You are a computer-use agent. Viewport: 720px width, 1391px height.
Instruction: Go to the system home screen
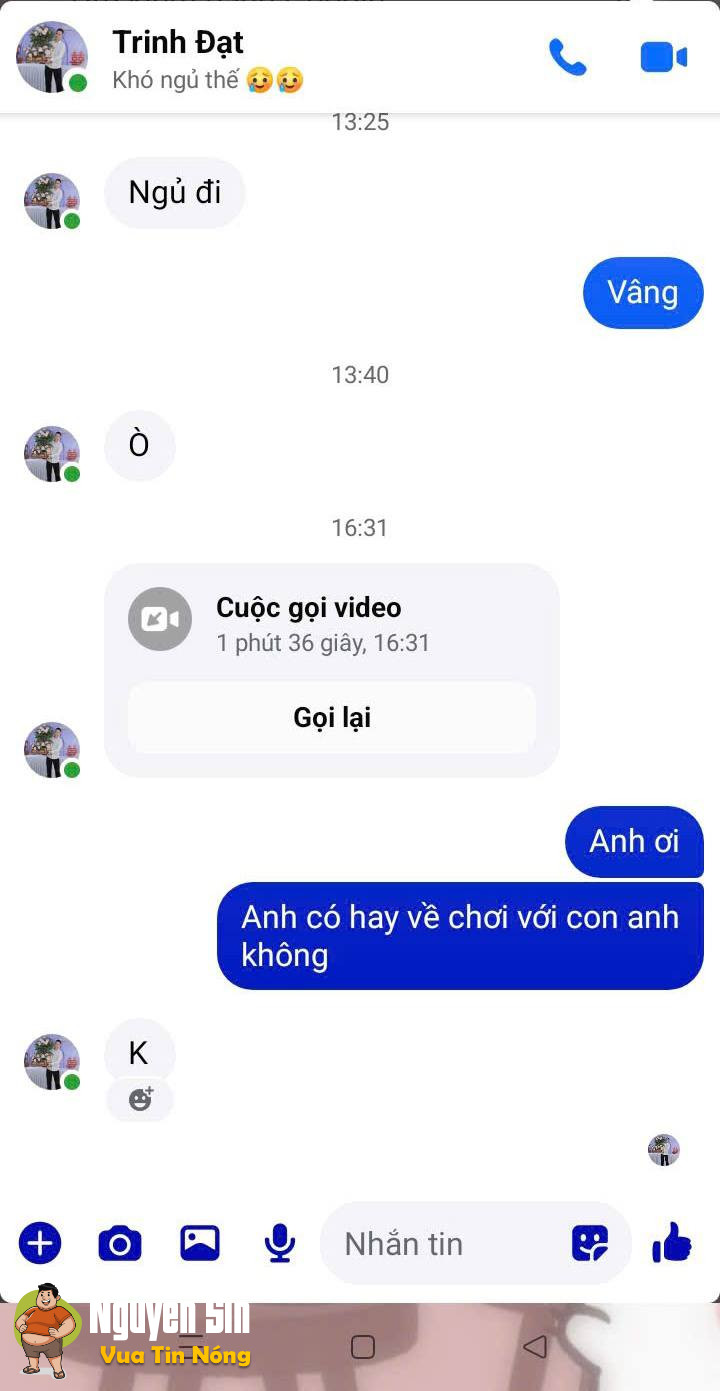pos(363,1347)
